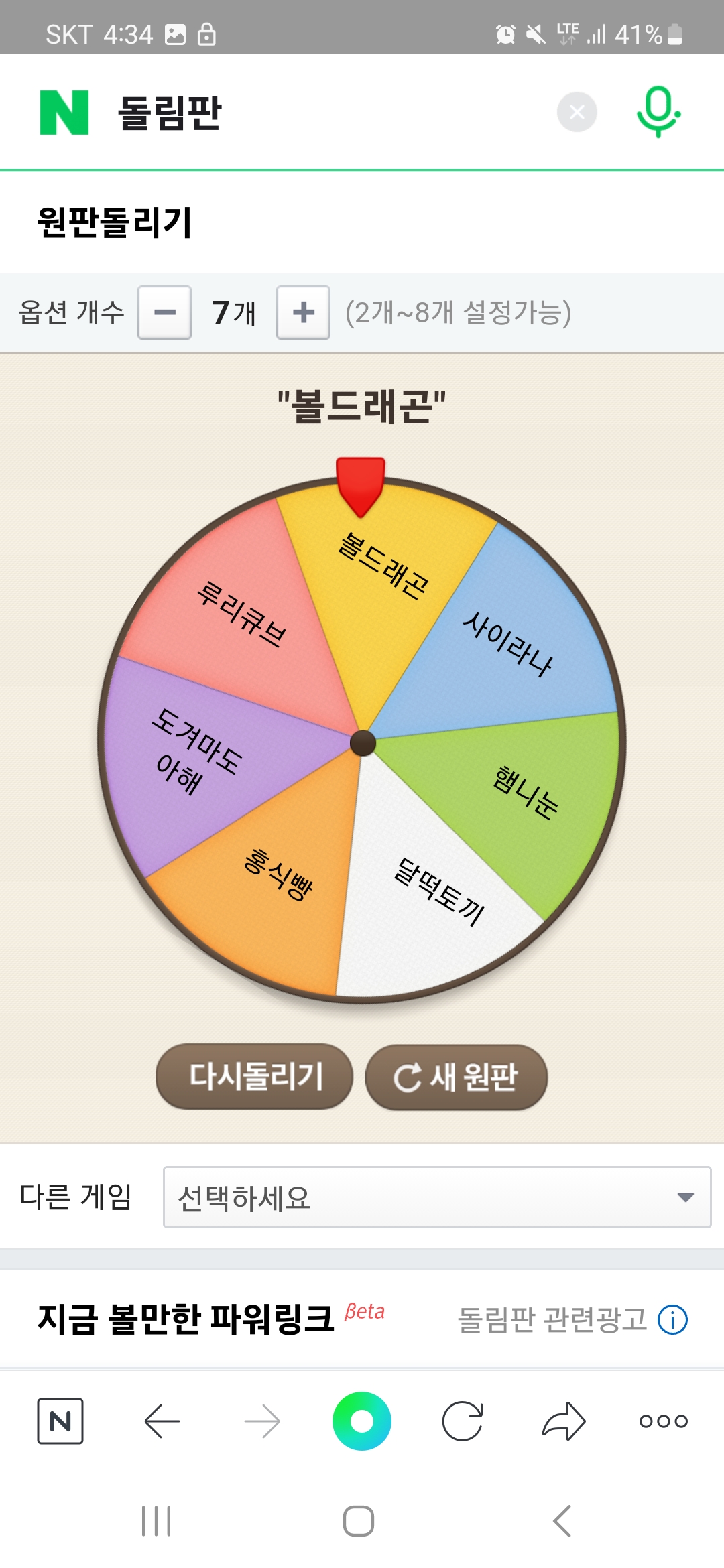The width and height of the screenshot is (724, 1568).
Task: Create a new wheel with 새 원판
Action: pos(457,1077)
